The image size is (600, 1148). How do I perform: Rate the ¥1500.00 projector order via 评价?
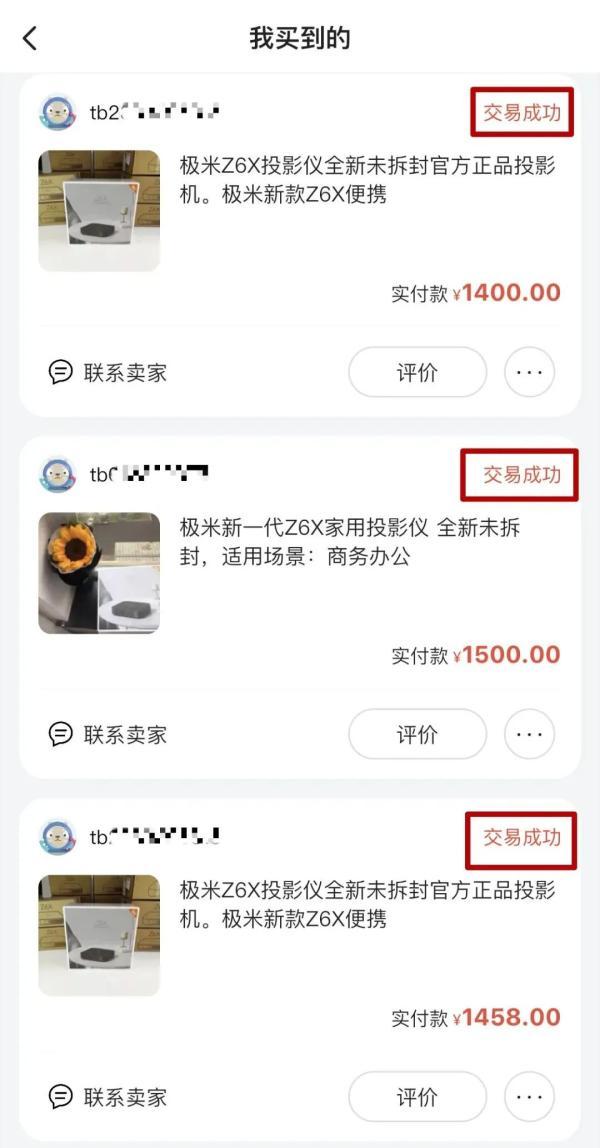coord(417,735)
